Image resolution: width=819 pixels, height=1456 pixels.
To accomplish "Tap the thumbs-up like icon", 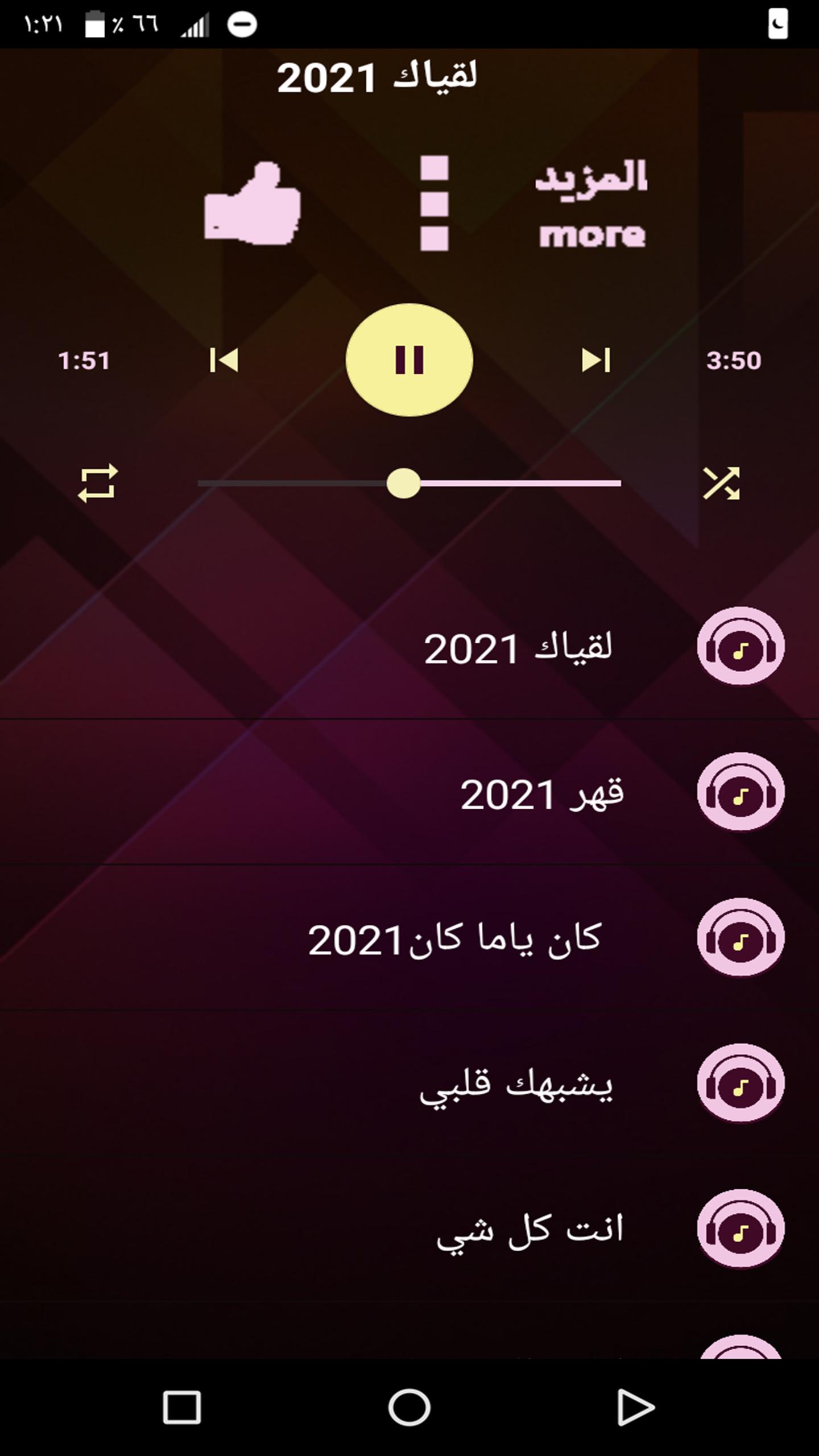I will (x=253, y=204).
